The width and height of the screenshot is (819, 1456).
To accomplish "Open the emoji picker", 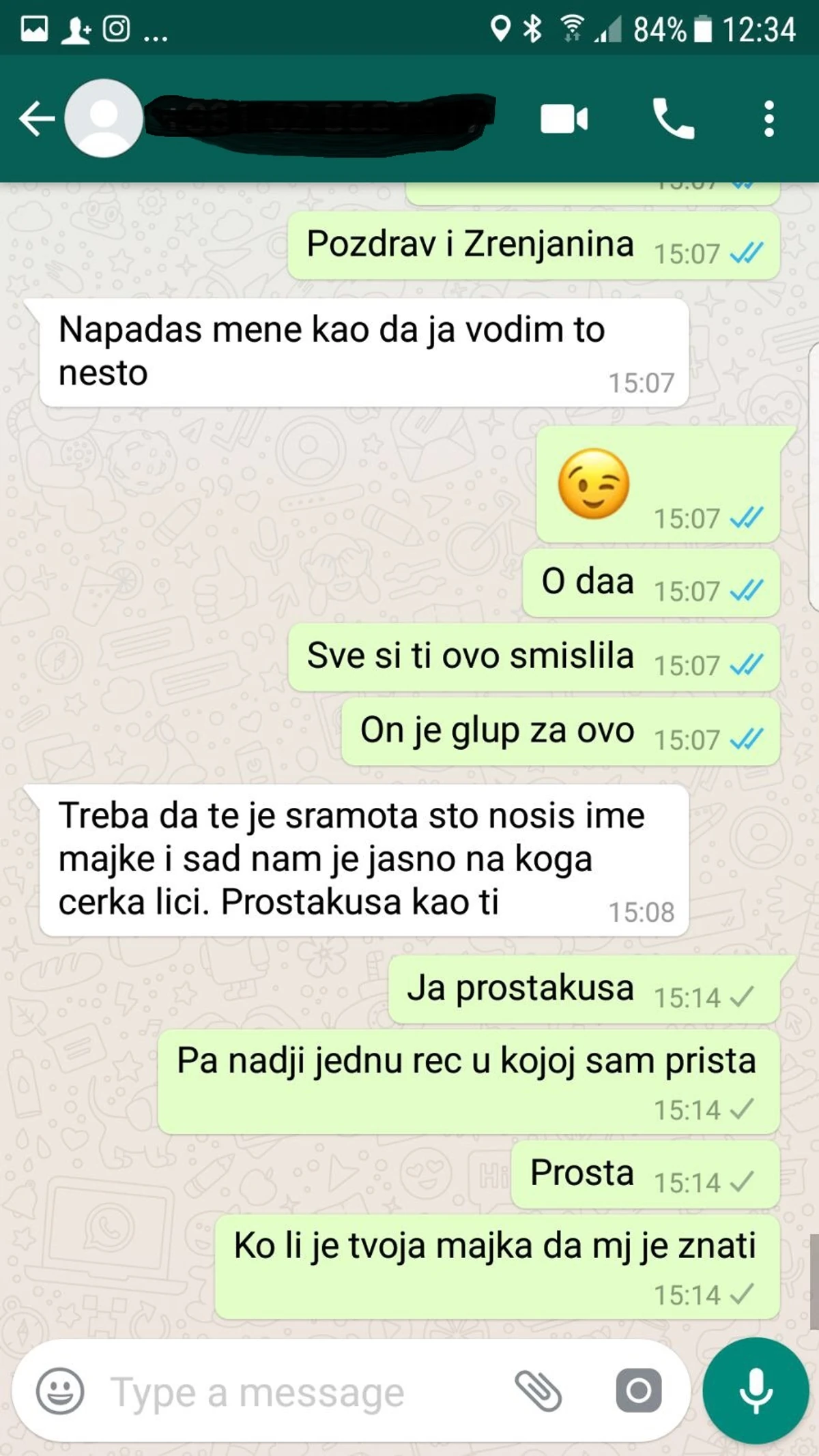I will (x=60, y=1391).
